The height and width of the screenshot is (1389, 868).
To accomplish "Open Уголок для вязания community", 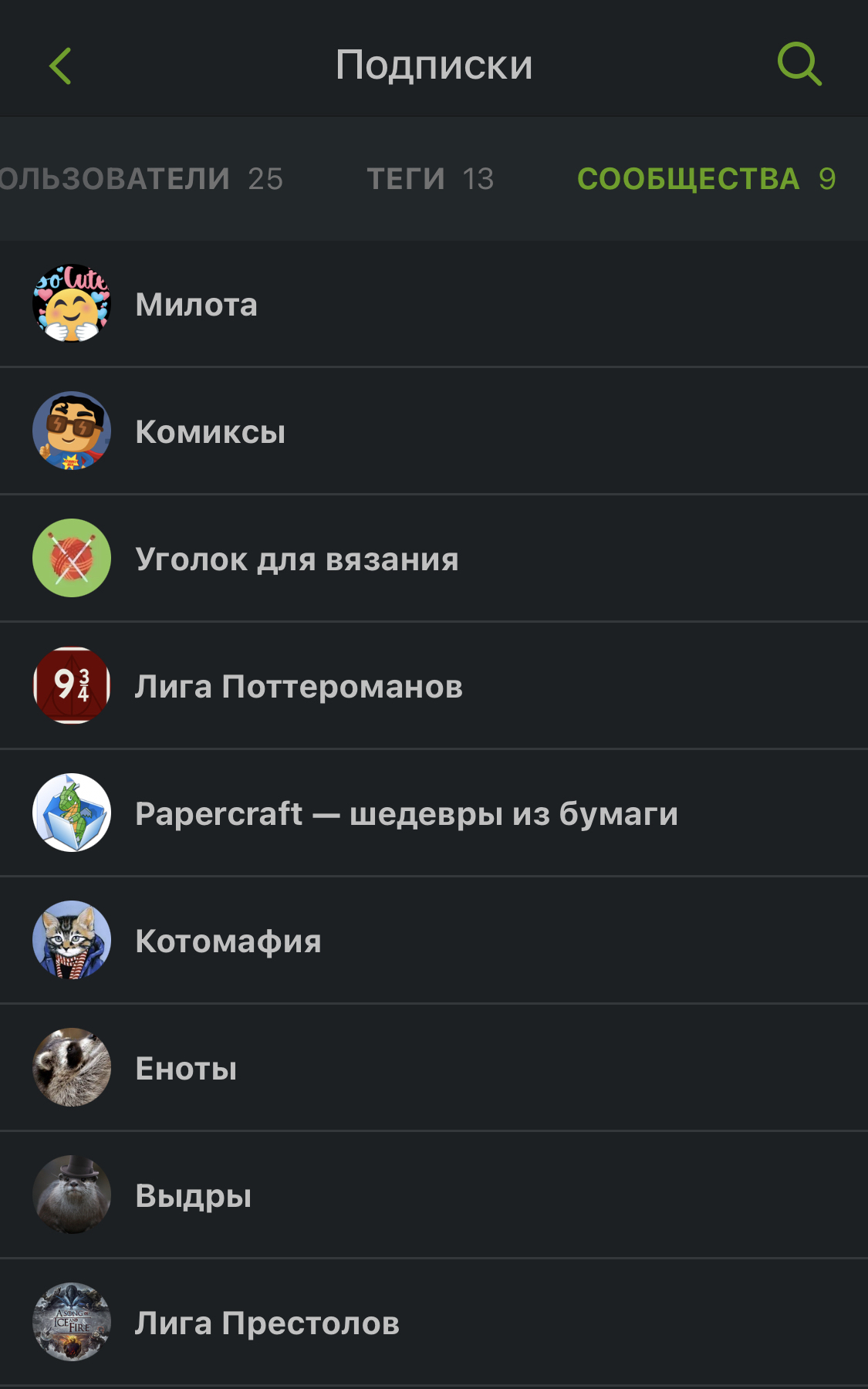I will pos(296,559).
